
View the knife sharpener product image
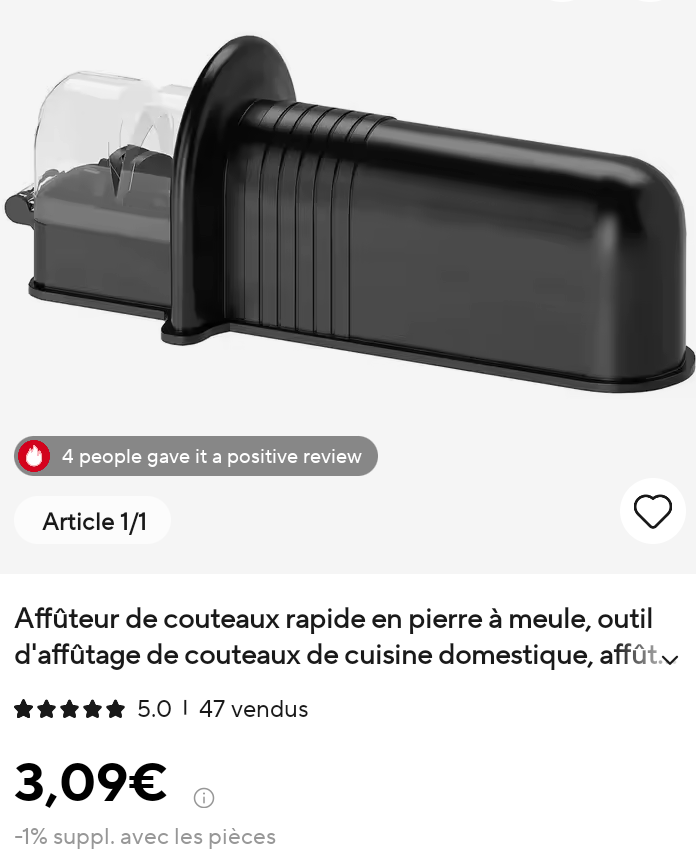350,220
